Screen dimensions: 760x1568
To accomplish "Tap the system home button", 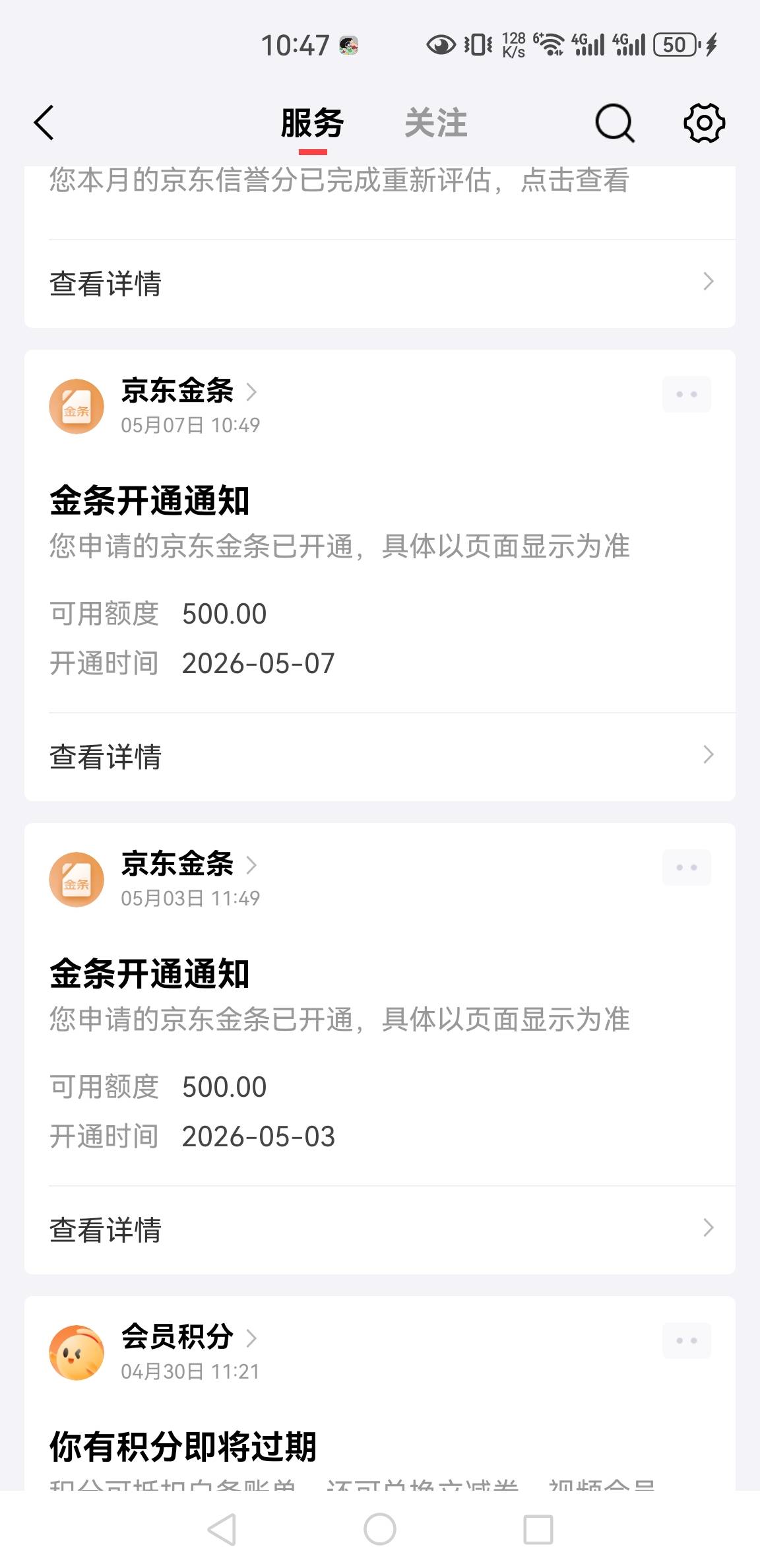I will (380, 1530).
